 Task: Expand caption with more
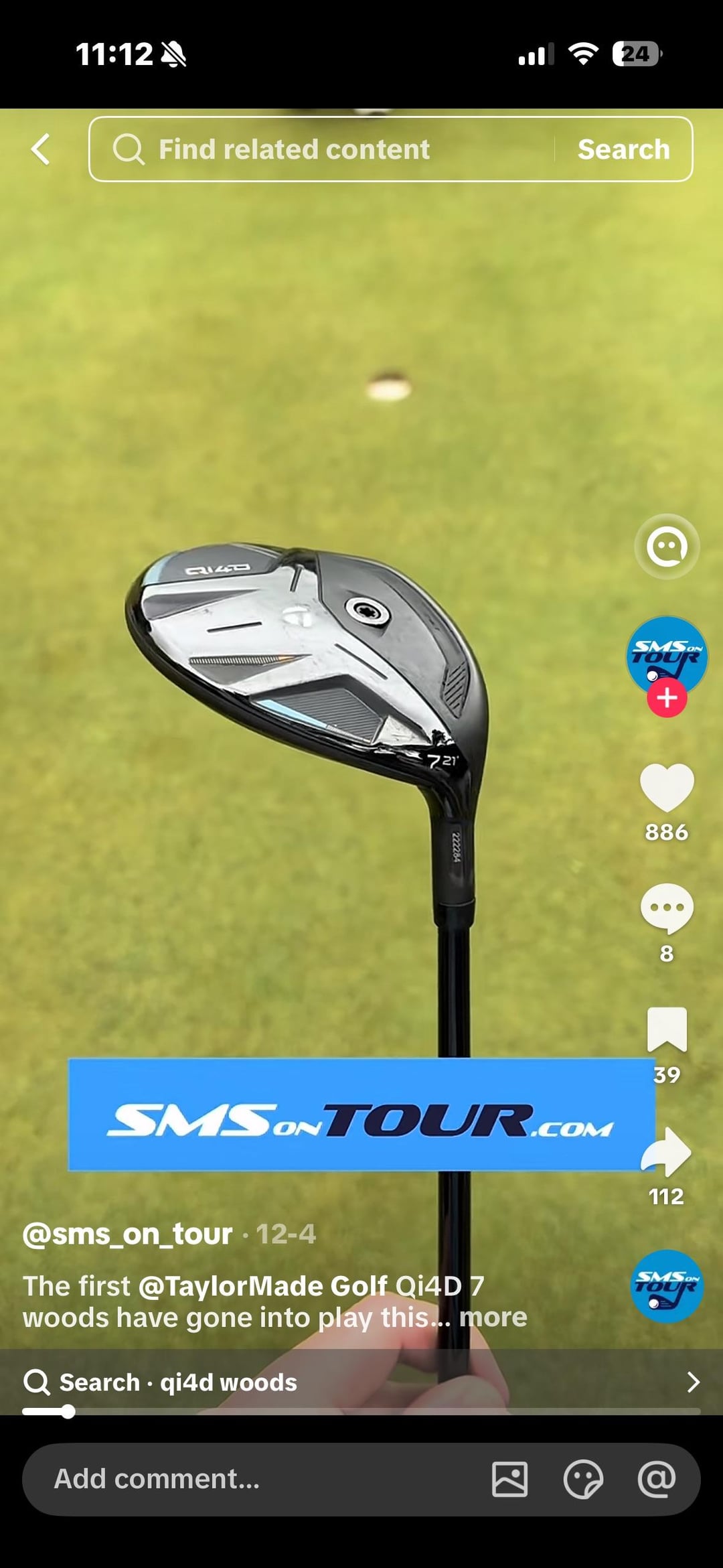493,1317
